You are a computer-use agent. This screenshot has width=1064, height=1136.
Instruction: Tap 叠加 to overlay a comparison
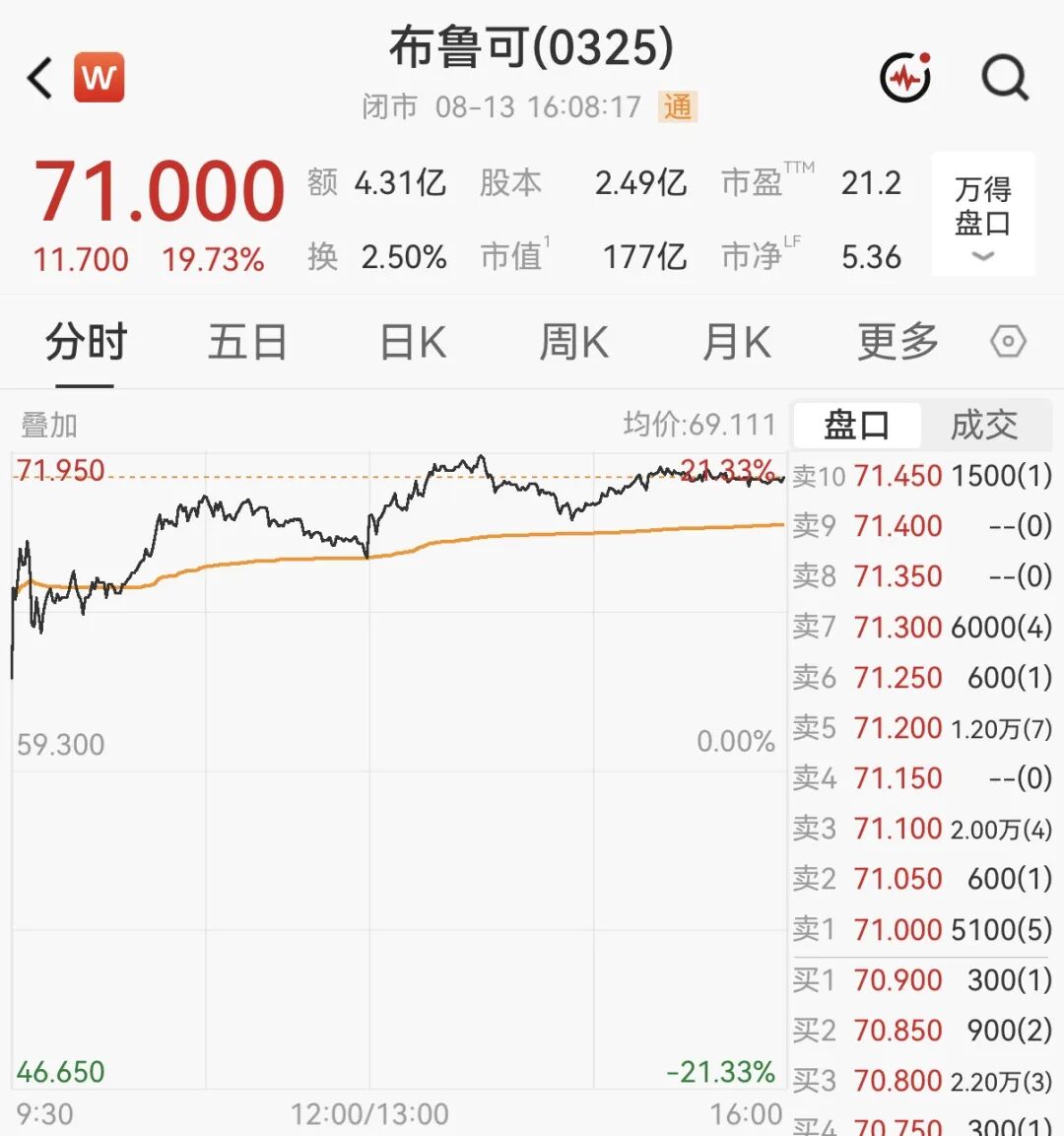point(48,425)
